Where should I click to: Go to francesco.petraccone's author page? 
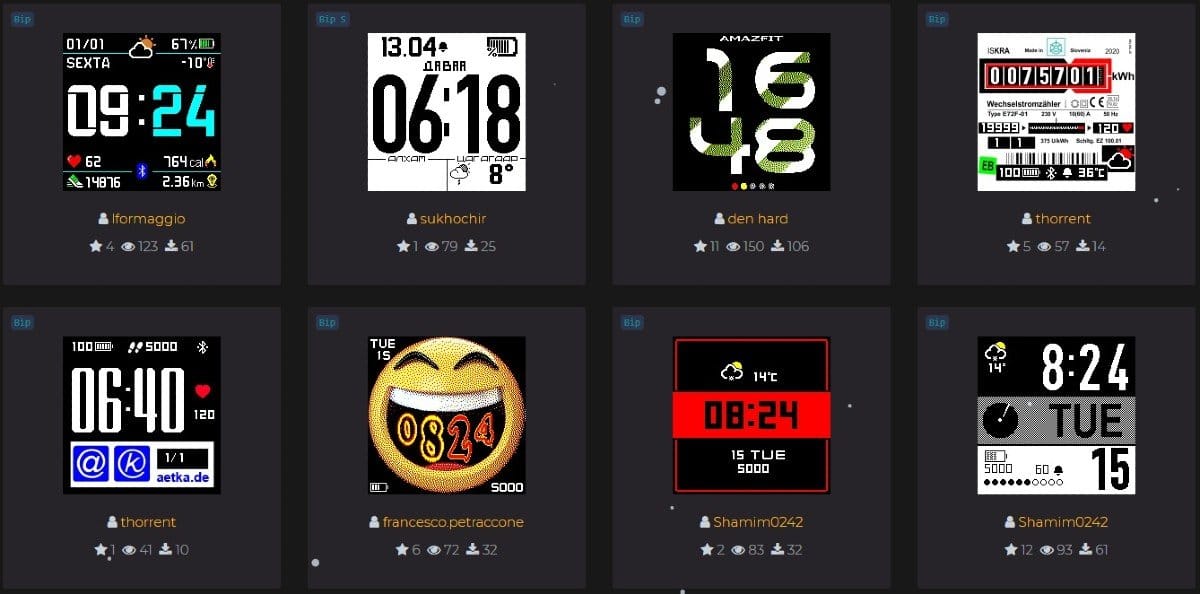453,522
